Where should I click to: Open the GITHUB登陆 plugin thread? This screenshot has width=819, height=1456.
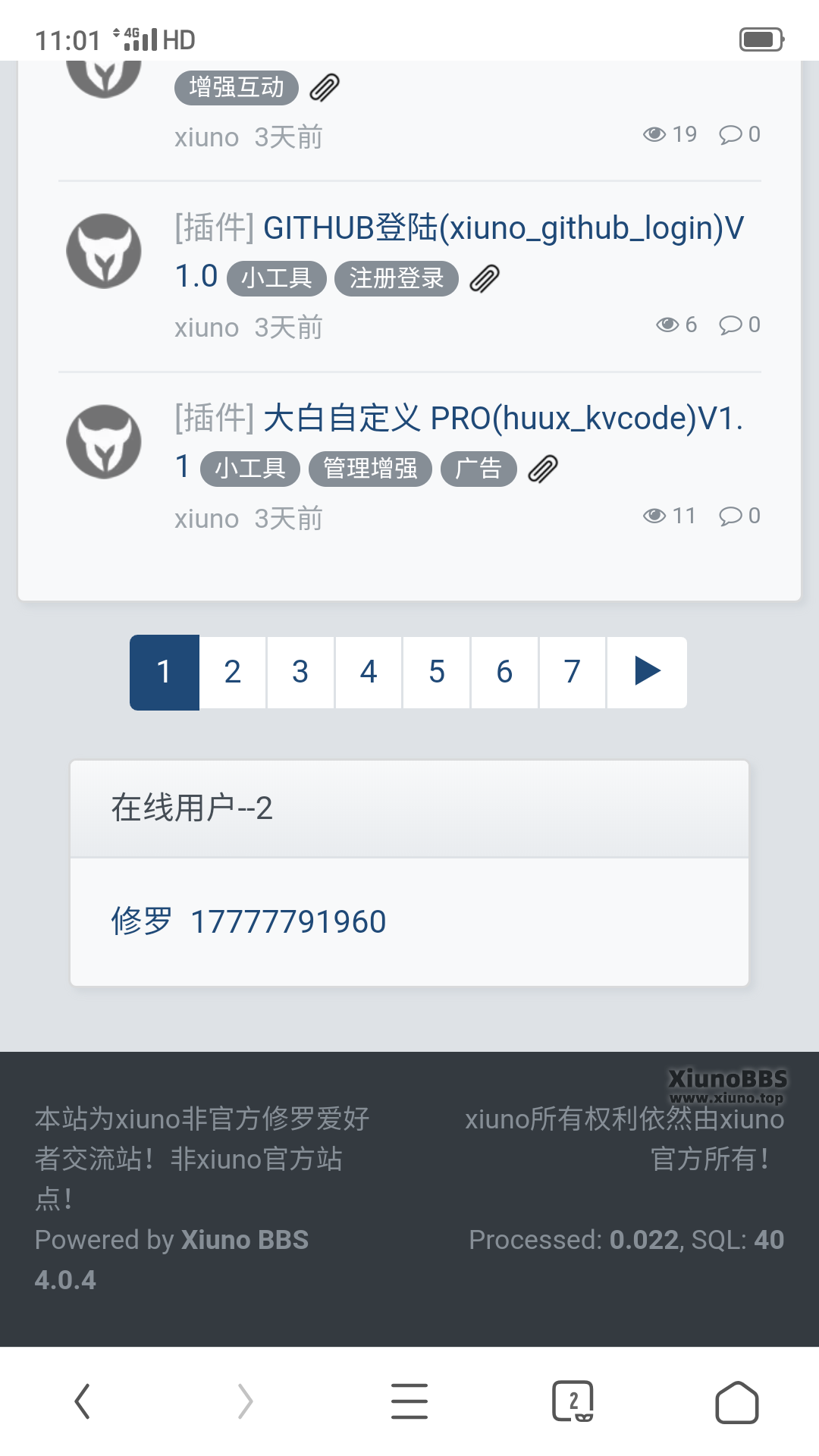click(502, 227)
